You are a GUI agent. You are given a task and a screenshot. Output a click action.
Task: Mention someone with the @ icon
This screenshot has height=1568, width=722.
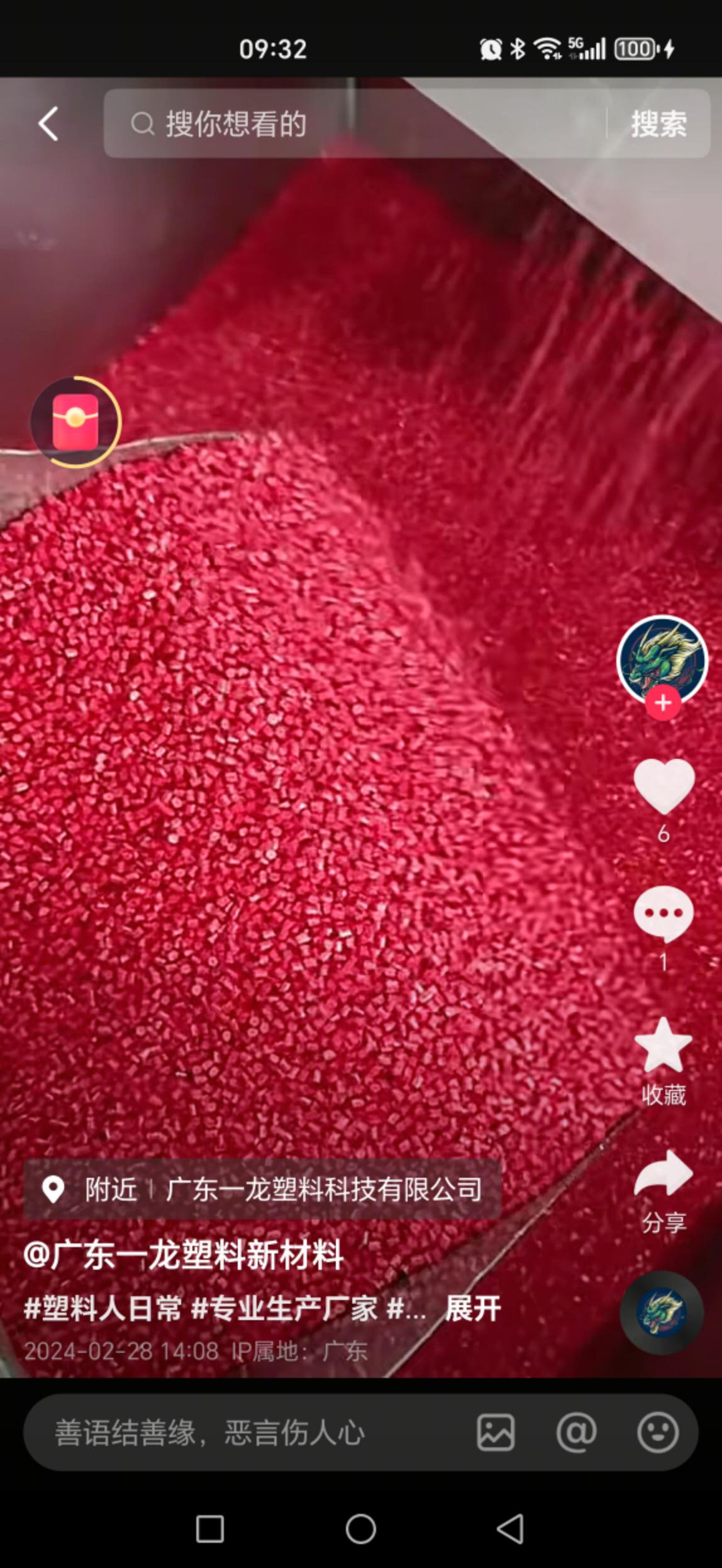click(x=576, y=1432)
